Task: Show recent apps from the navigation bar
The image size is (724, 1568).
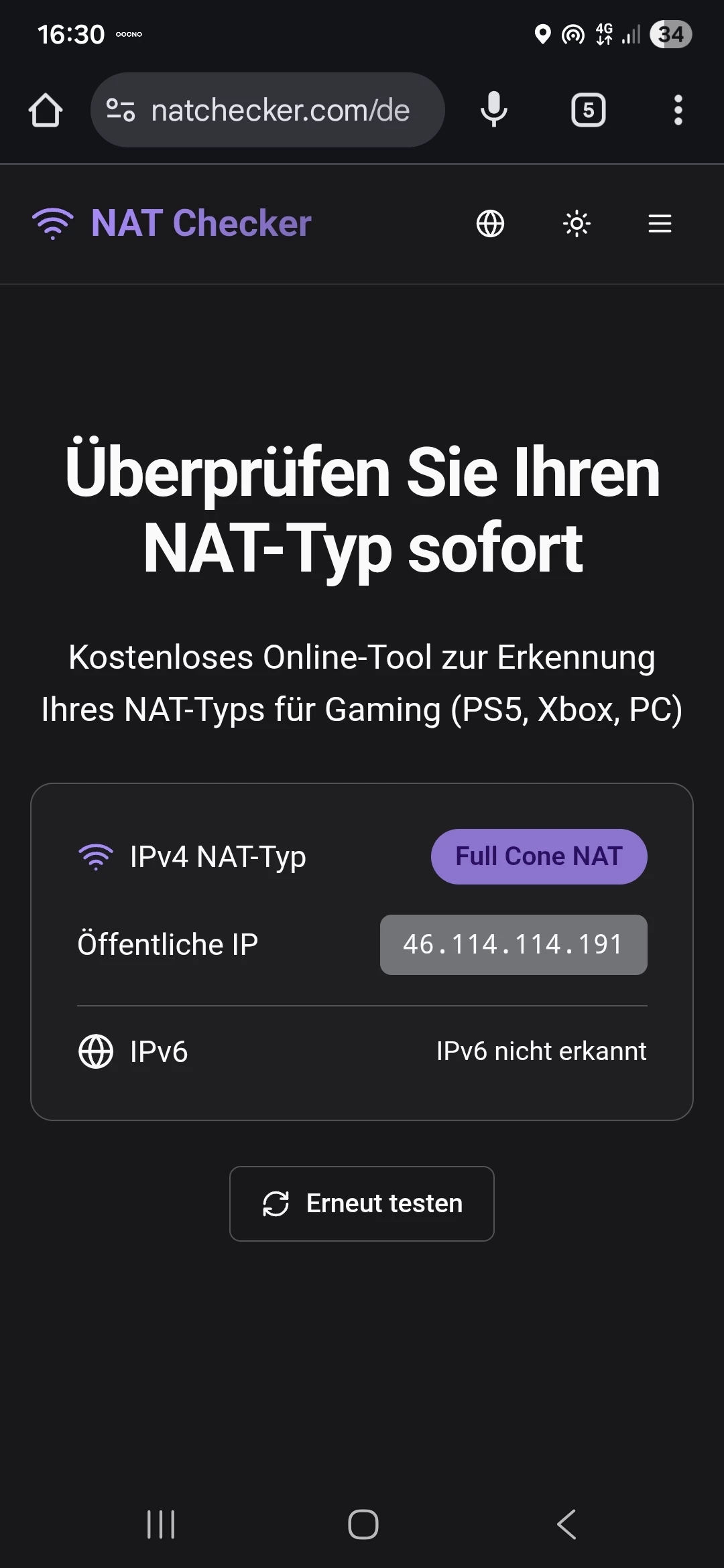Action: coord(161,1524)
